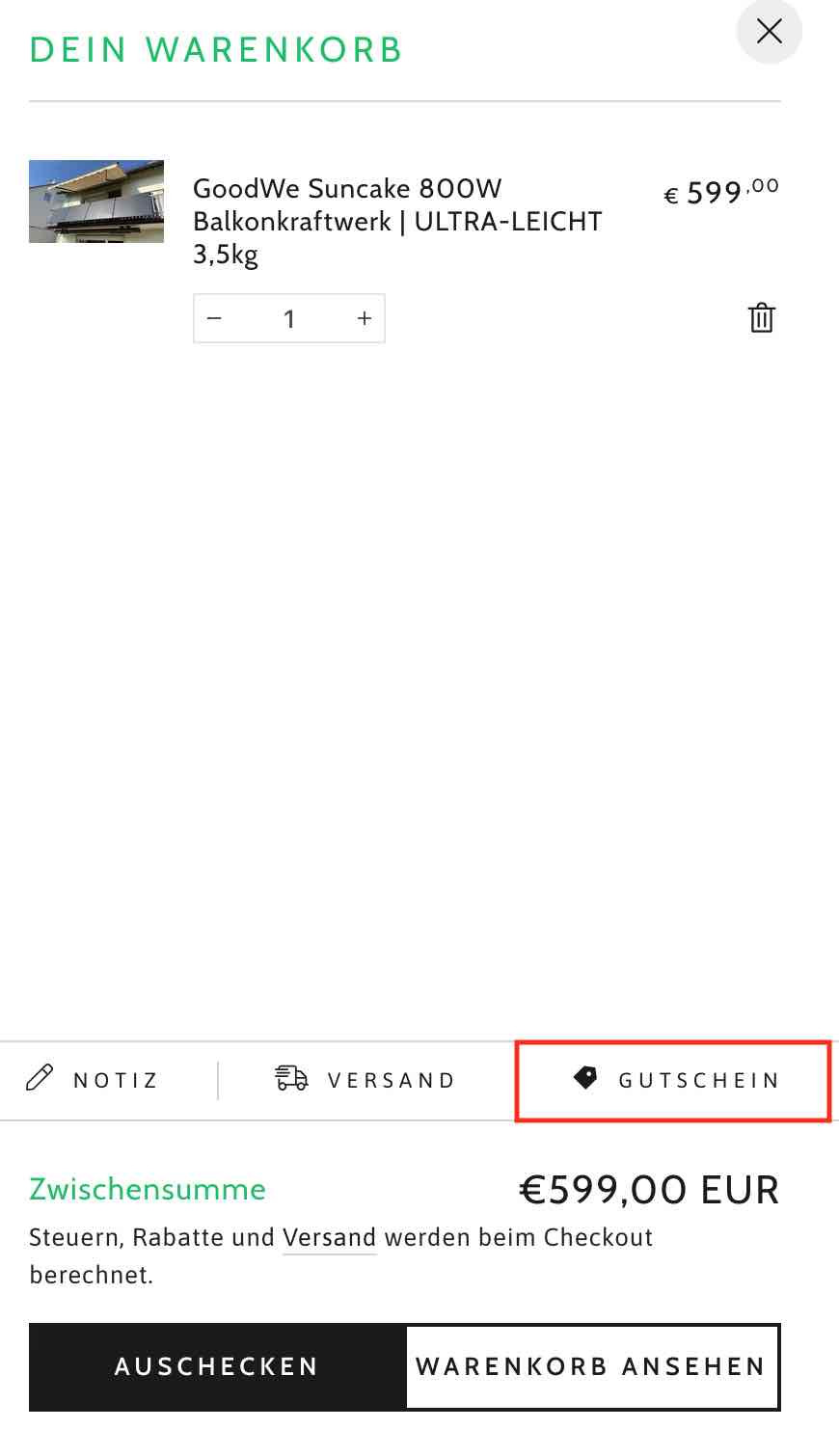Click the AUSCHECKEN checkout button
The width and height of the screenshot is (839, 1456).
tap(216, 1366)
